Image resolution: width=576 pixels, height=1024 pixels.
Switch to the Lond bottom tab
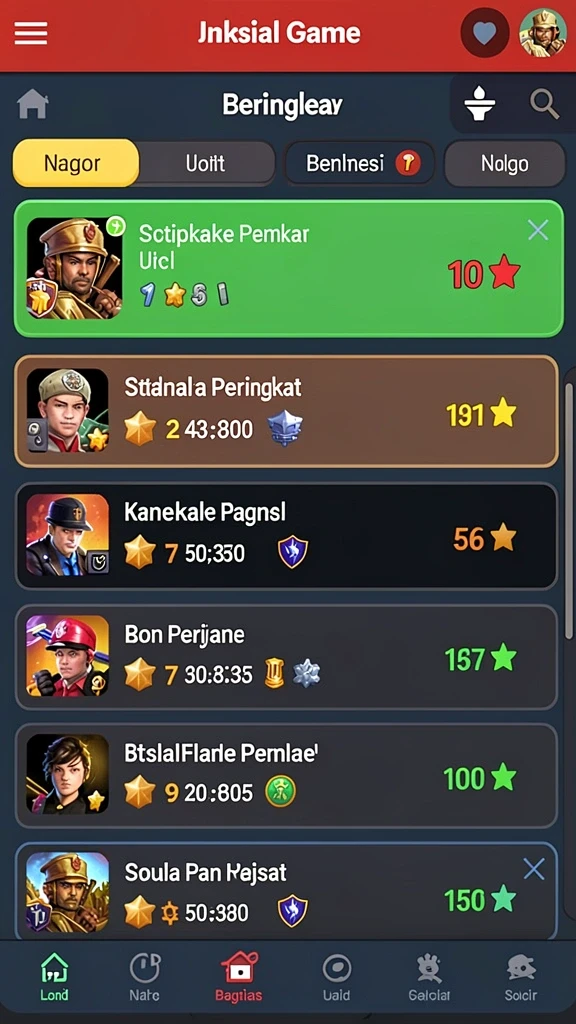click(54, 976)
